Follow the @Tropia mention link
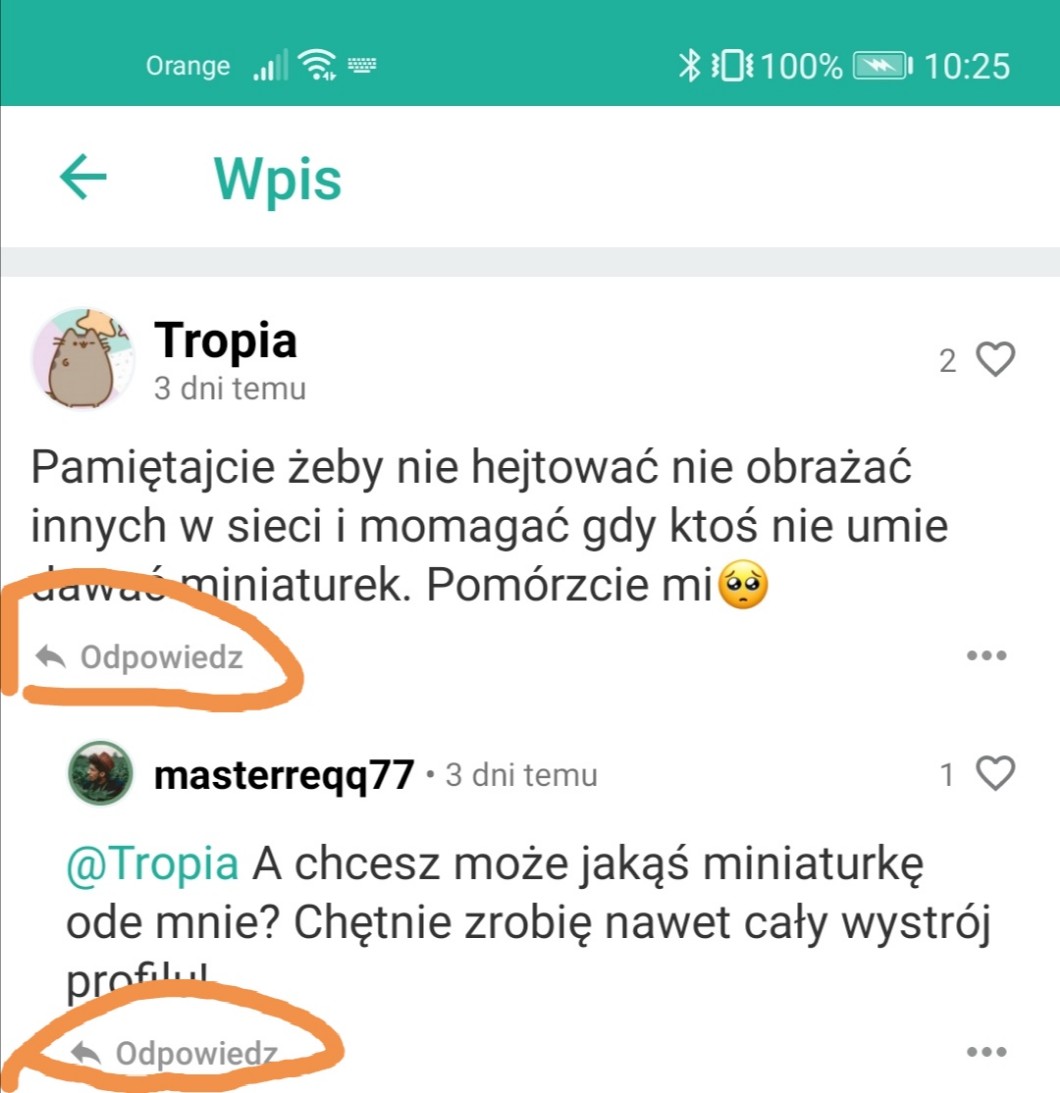 [153, 864]
